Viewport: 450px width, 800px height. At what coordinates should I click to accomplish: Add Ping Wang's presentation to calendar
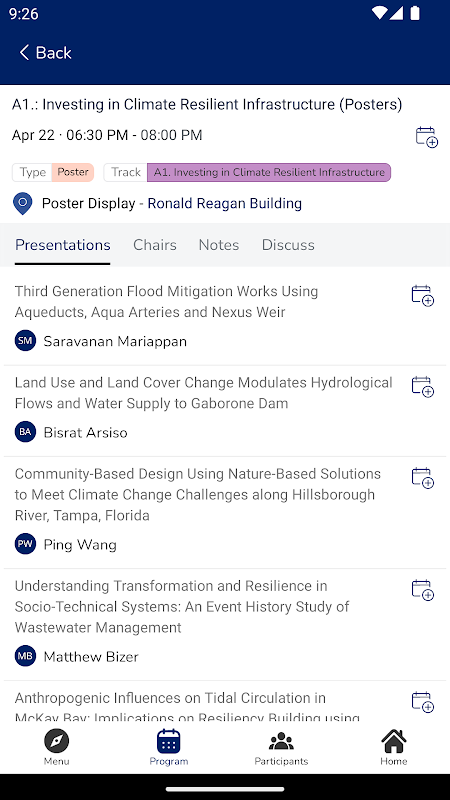[x=422, y=478]
